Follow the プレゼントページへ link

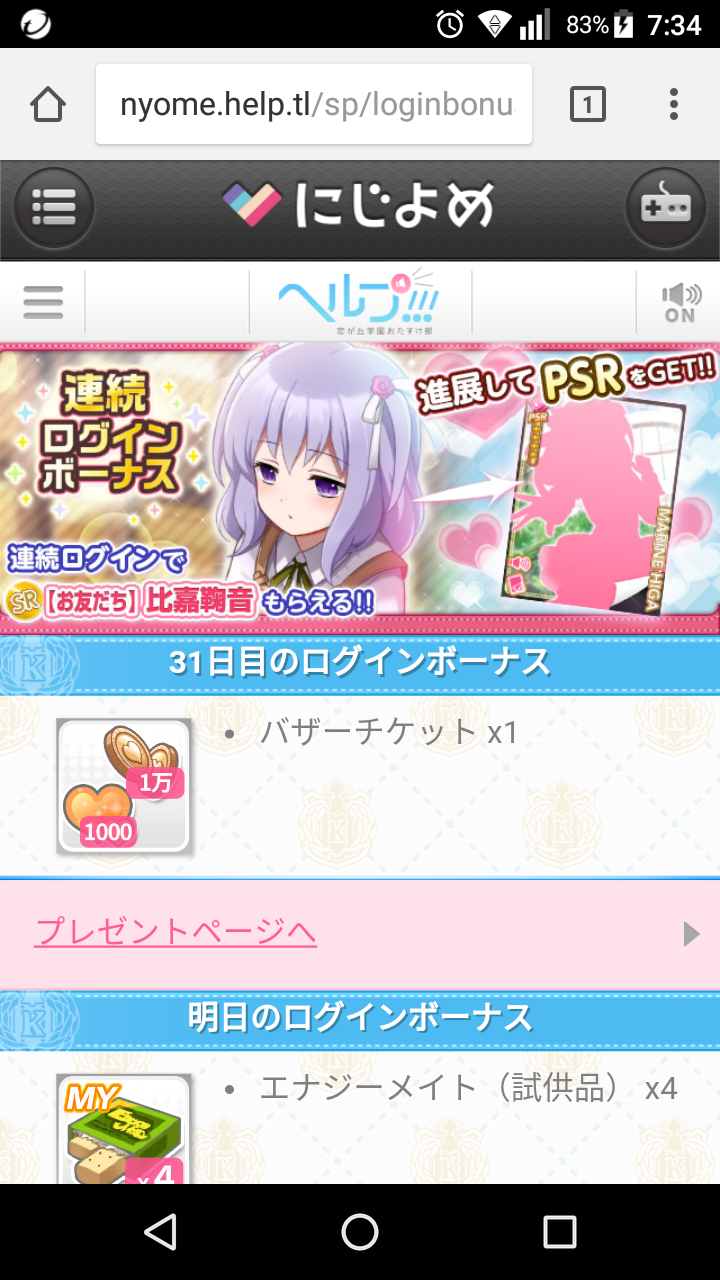176,932
